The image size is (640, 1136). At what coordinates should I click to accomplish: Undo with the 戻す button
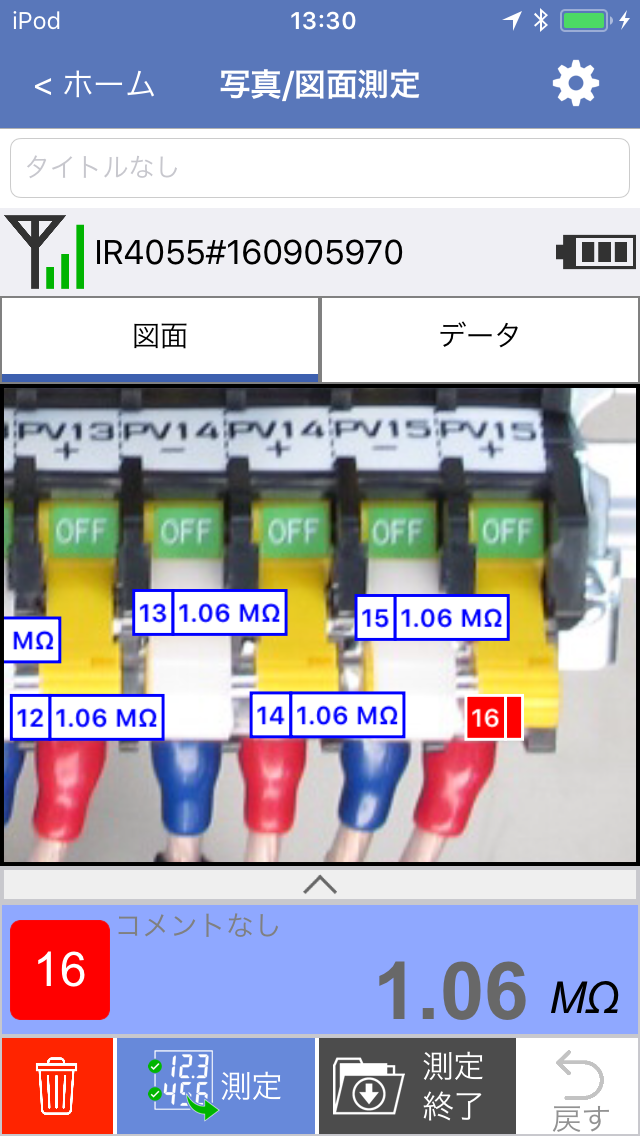click(579, 1085)
